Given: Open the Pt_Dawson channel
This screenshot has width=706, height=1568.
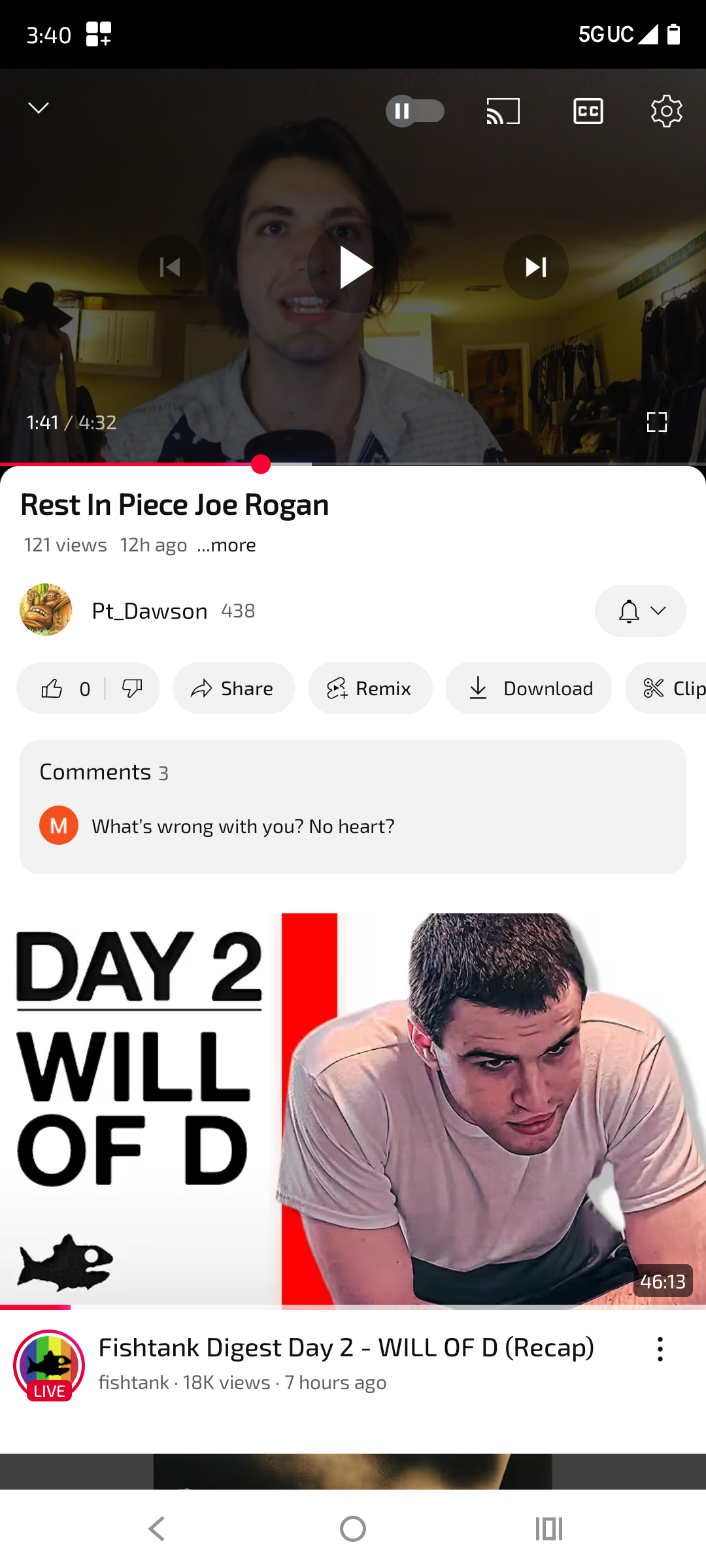Looking at the screenshot, I should (x=150, y=611).
